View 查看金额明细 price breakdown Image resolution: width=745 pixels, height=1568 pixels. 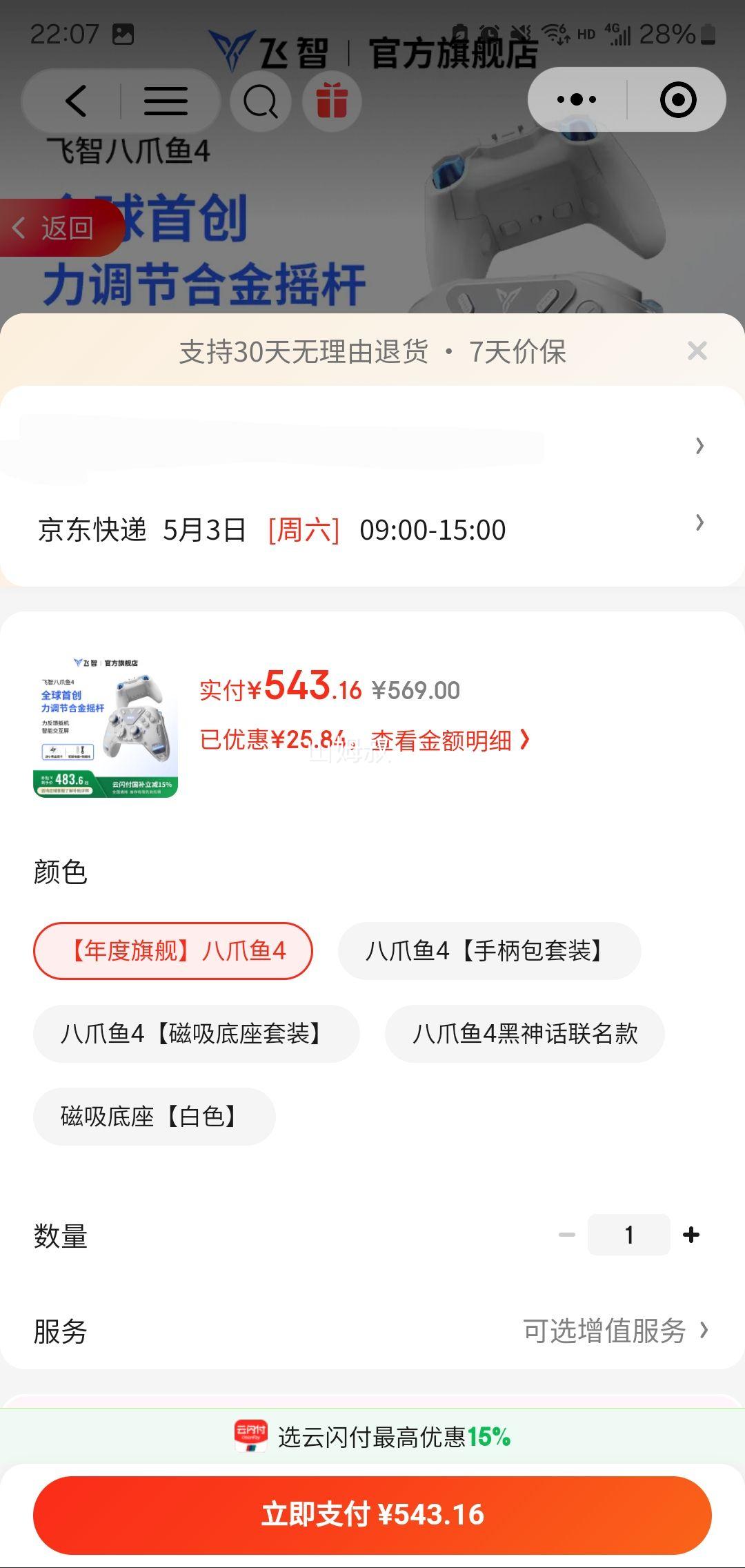[450, 741]
